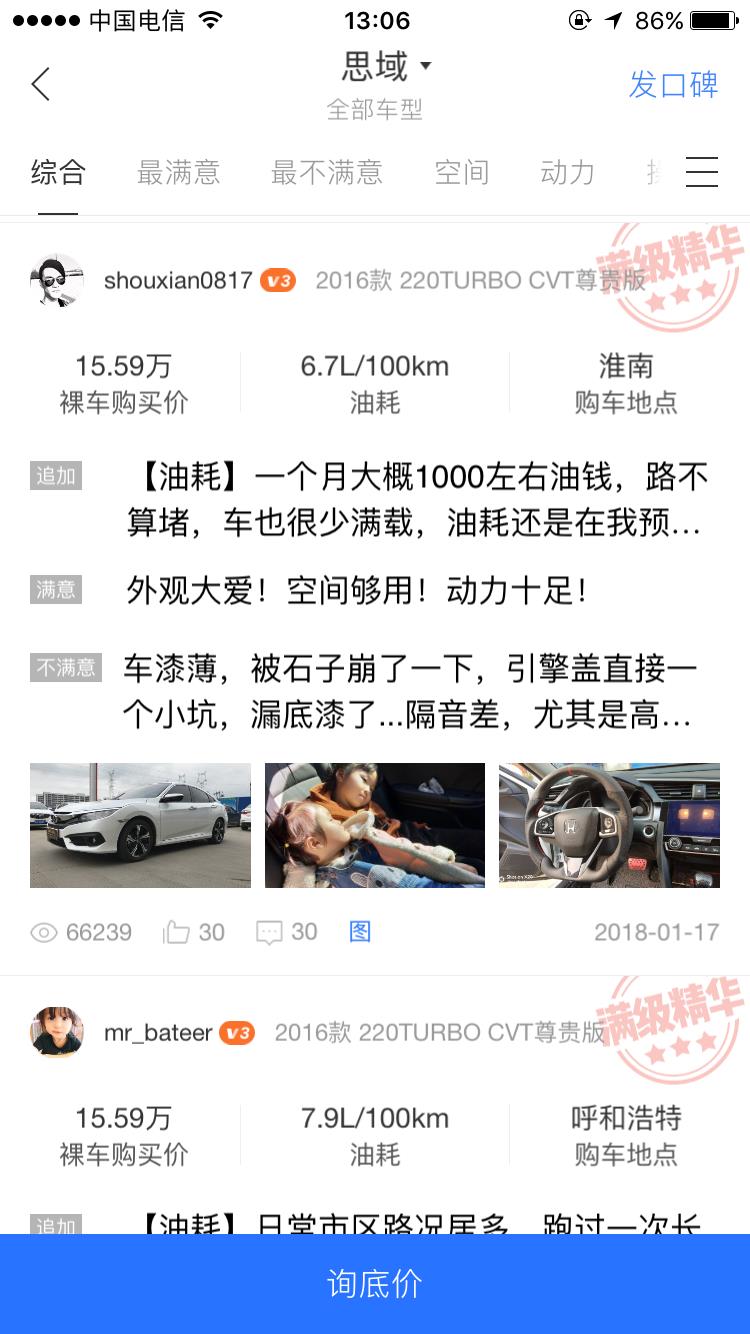750x1334 pixels.
Task: Tap 询底价 to ask for lowest price
Action: 375,1284
